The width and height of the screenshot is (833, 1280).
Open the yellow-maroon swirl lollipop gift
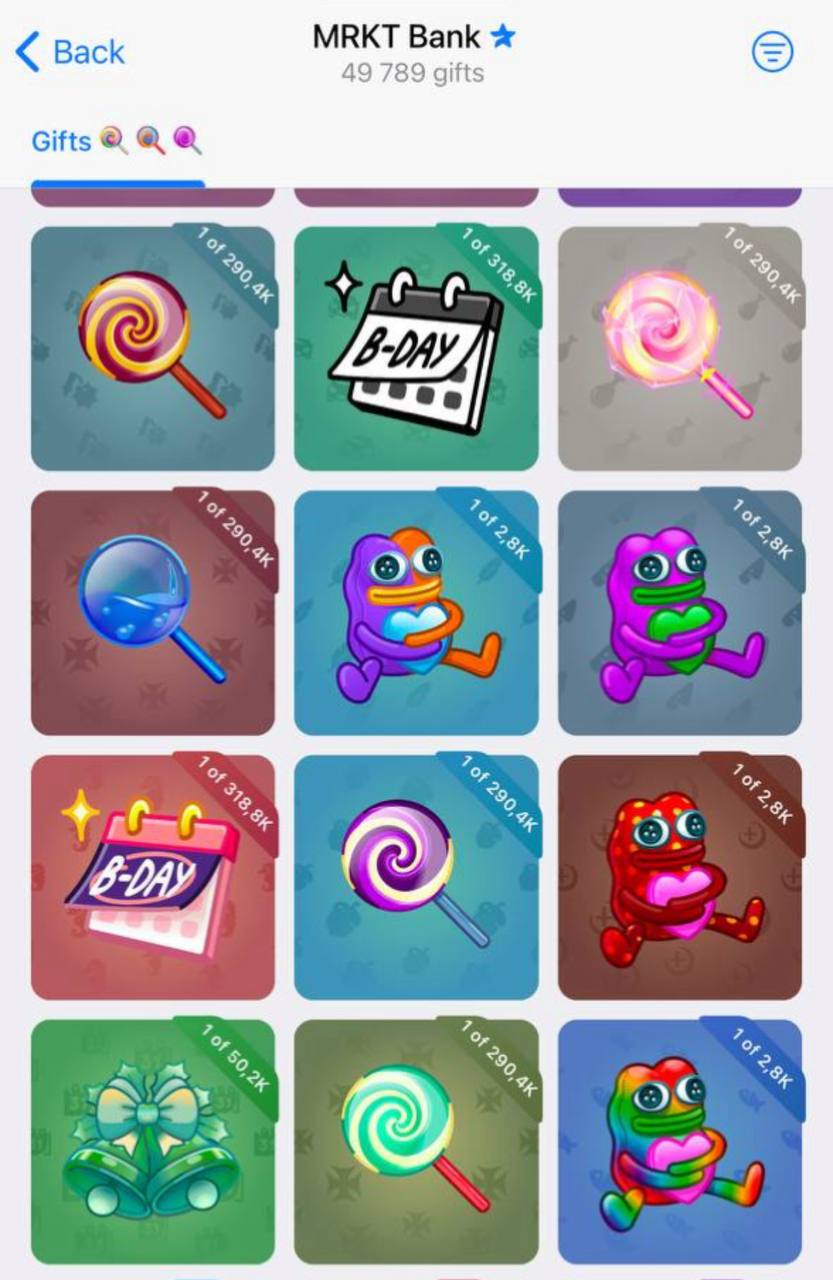click(152, 348)
